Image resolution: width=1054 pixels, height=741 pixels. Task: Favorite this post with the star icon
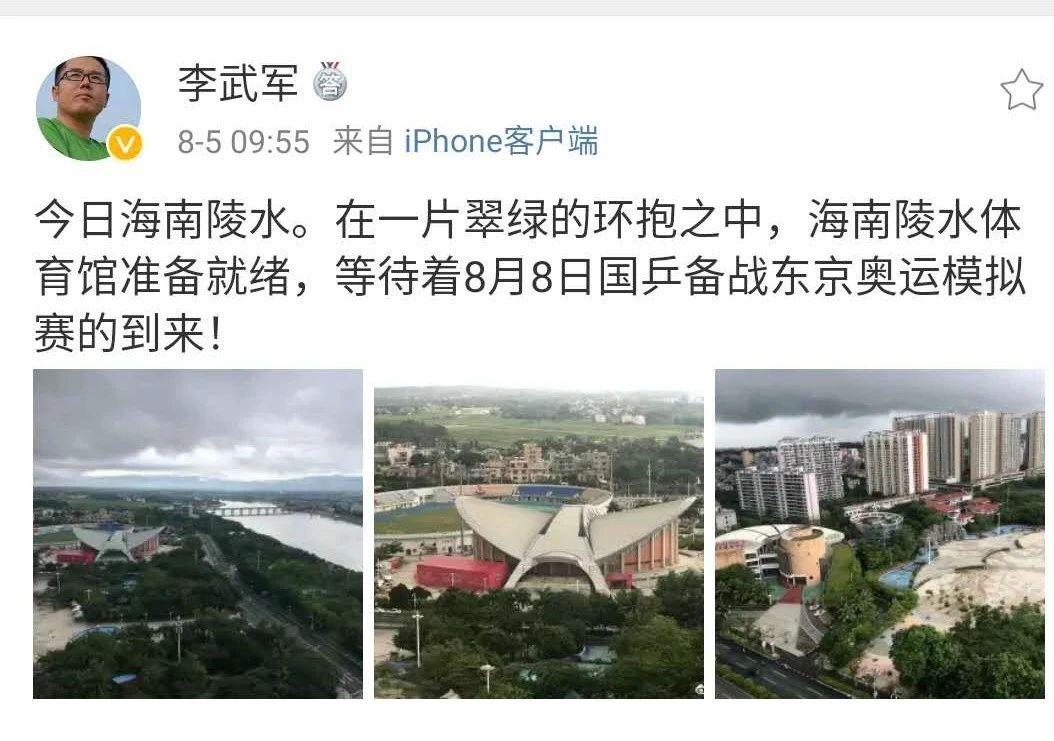tap(1021, 90)
